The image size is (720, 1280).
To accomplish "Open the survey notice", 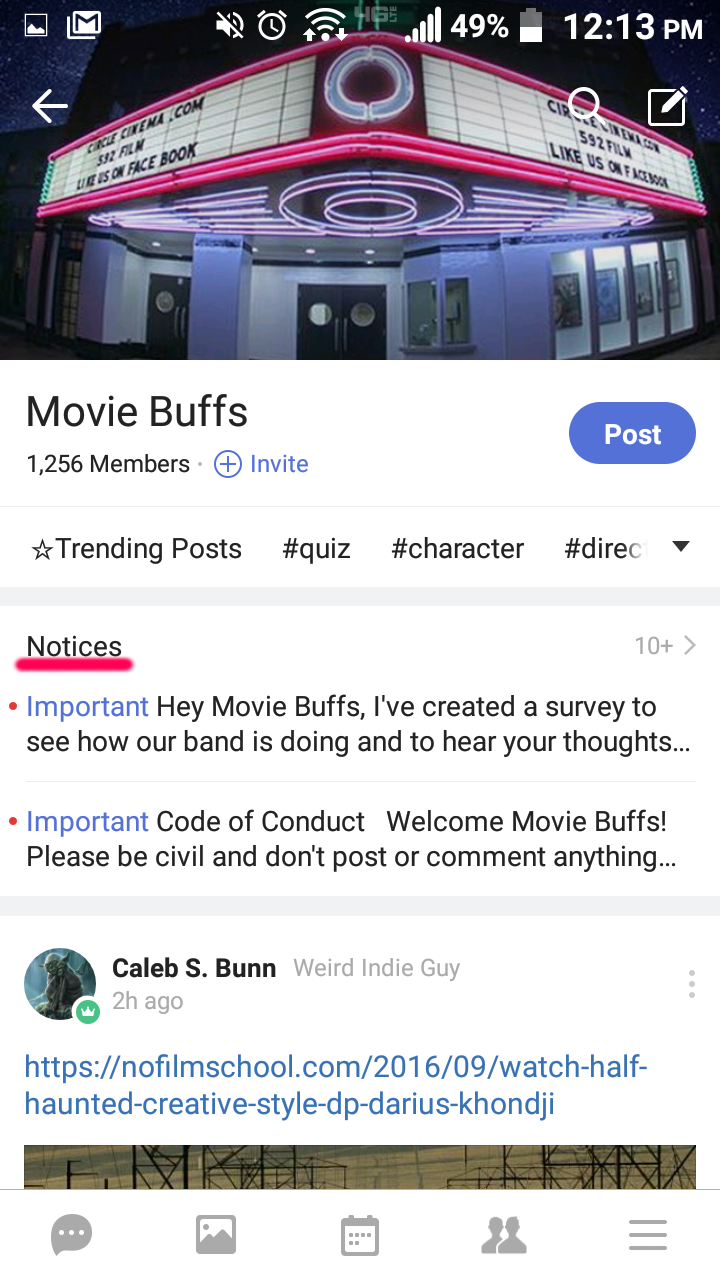I will point(358,724).
